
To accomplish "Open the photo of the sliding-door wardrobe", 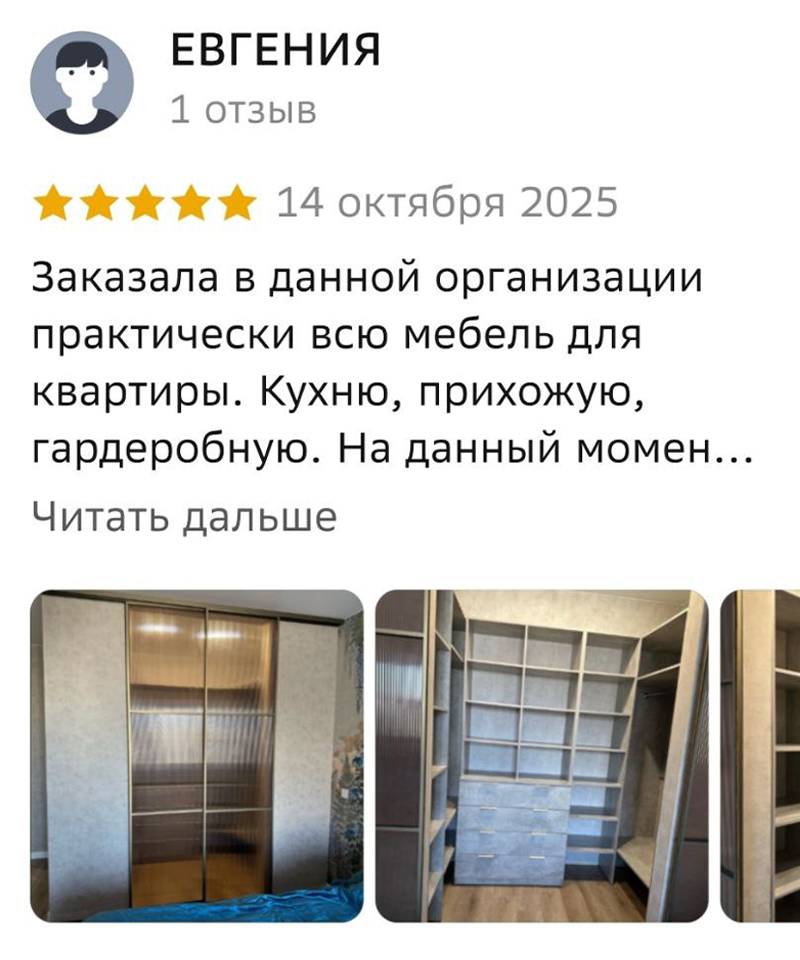I will click(197, 755).
